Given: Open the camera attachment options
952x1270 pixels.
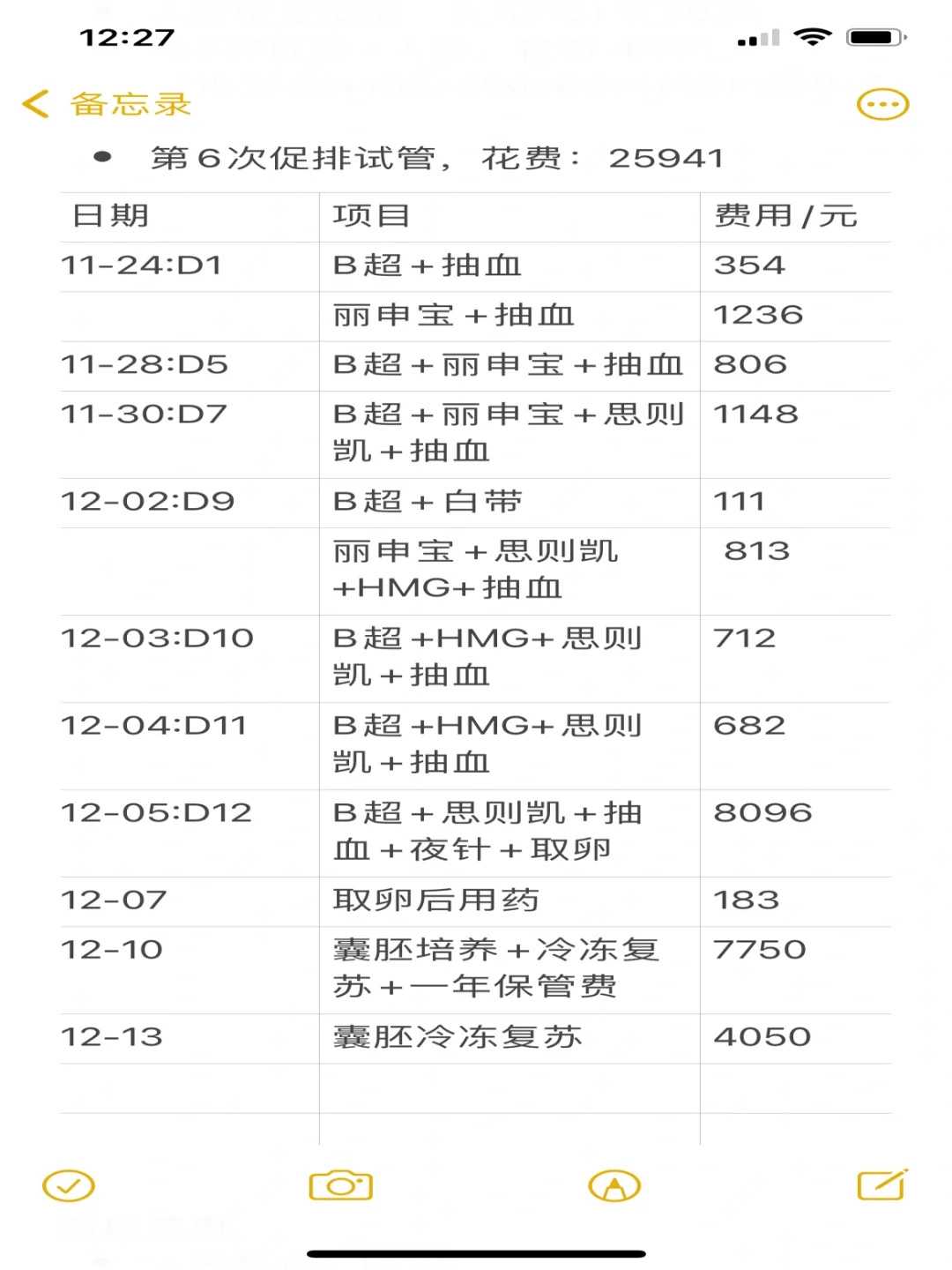Looking at the screenshot, I should pyautogui.click(x=341, y=1185).
